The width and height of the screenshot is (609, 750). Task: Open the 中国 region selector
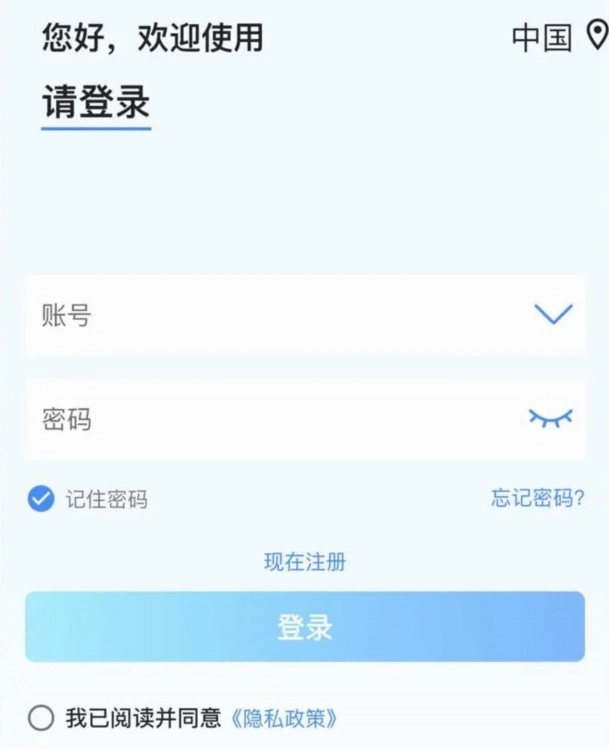point(558,38)
